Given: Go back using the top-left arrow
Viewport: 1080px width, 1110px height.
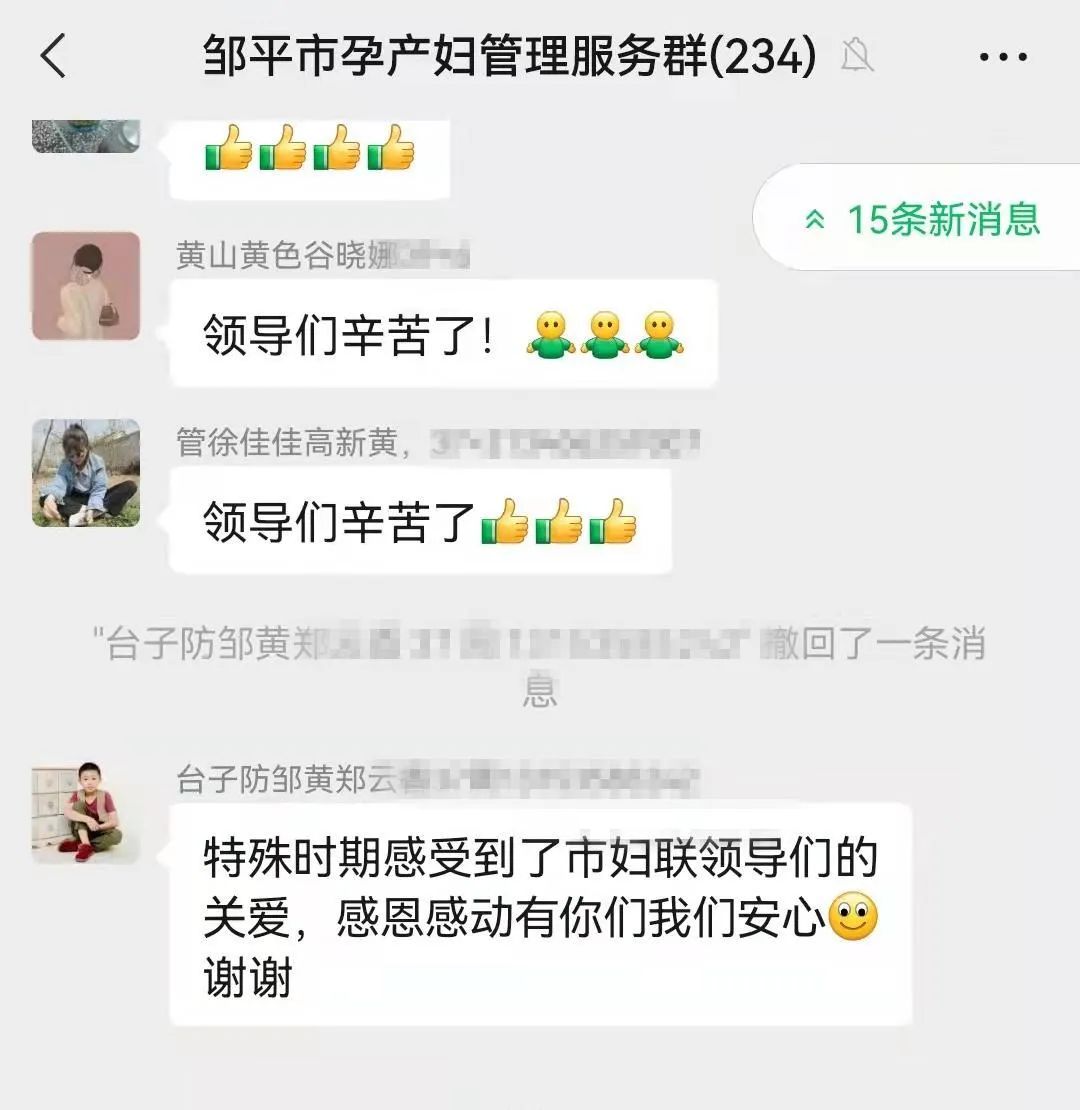Looking at the screenshot, I should (54, 55).
